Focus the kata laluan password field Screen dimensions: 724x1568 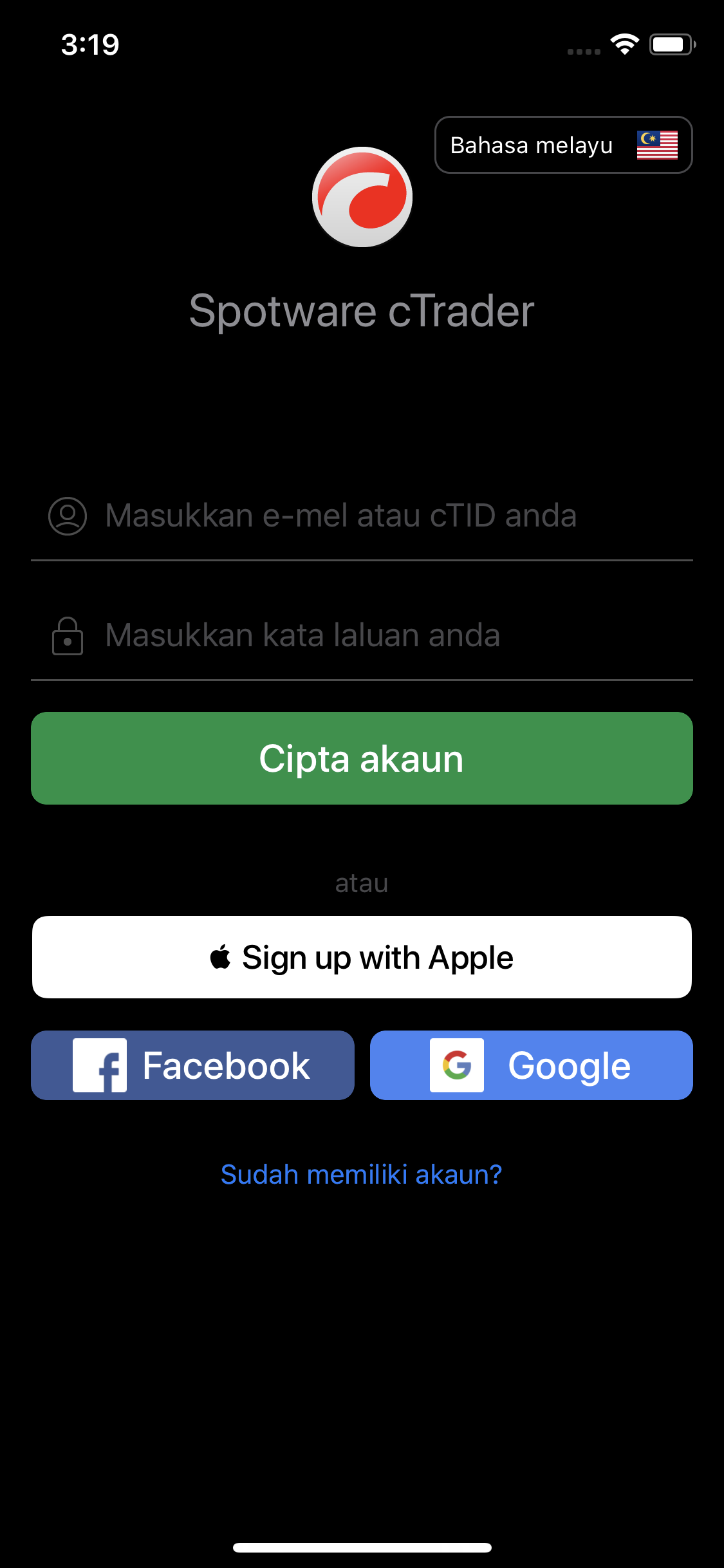pyautogui.click(x=362, y=635)
